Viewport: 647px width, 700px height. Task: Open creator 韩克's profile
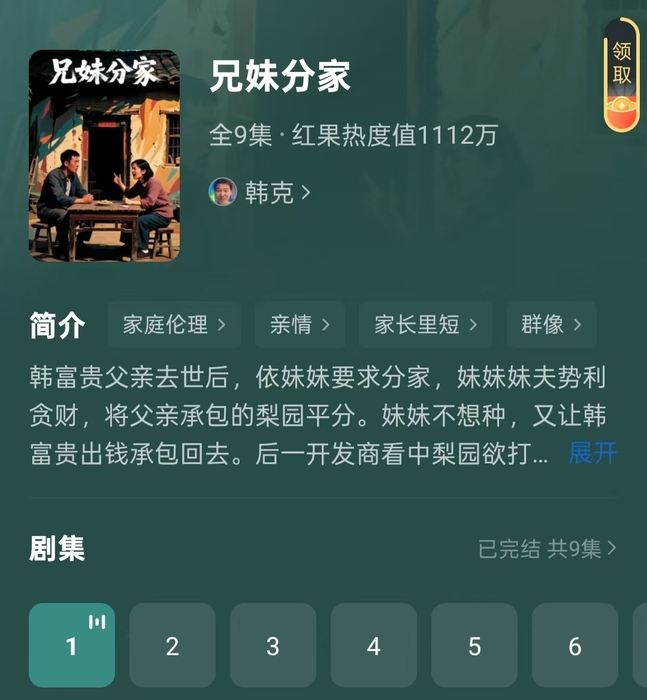[260, 192]
